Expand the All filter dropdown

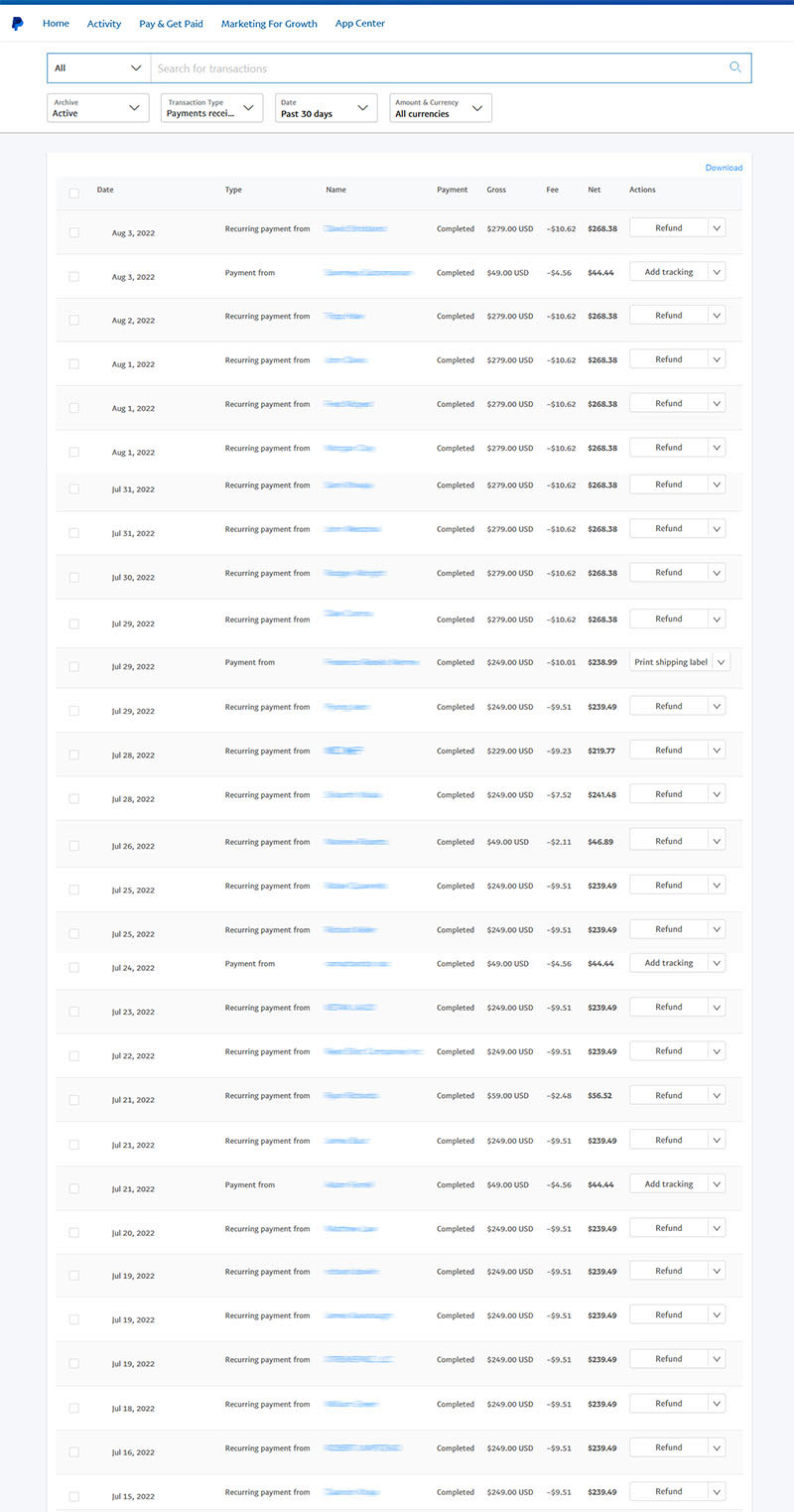99,68
